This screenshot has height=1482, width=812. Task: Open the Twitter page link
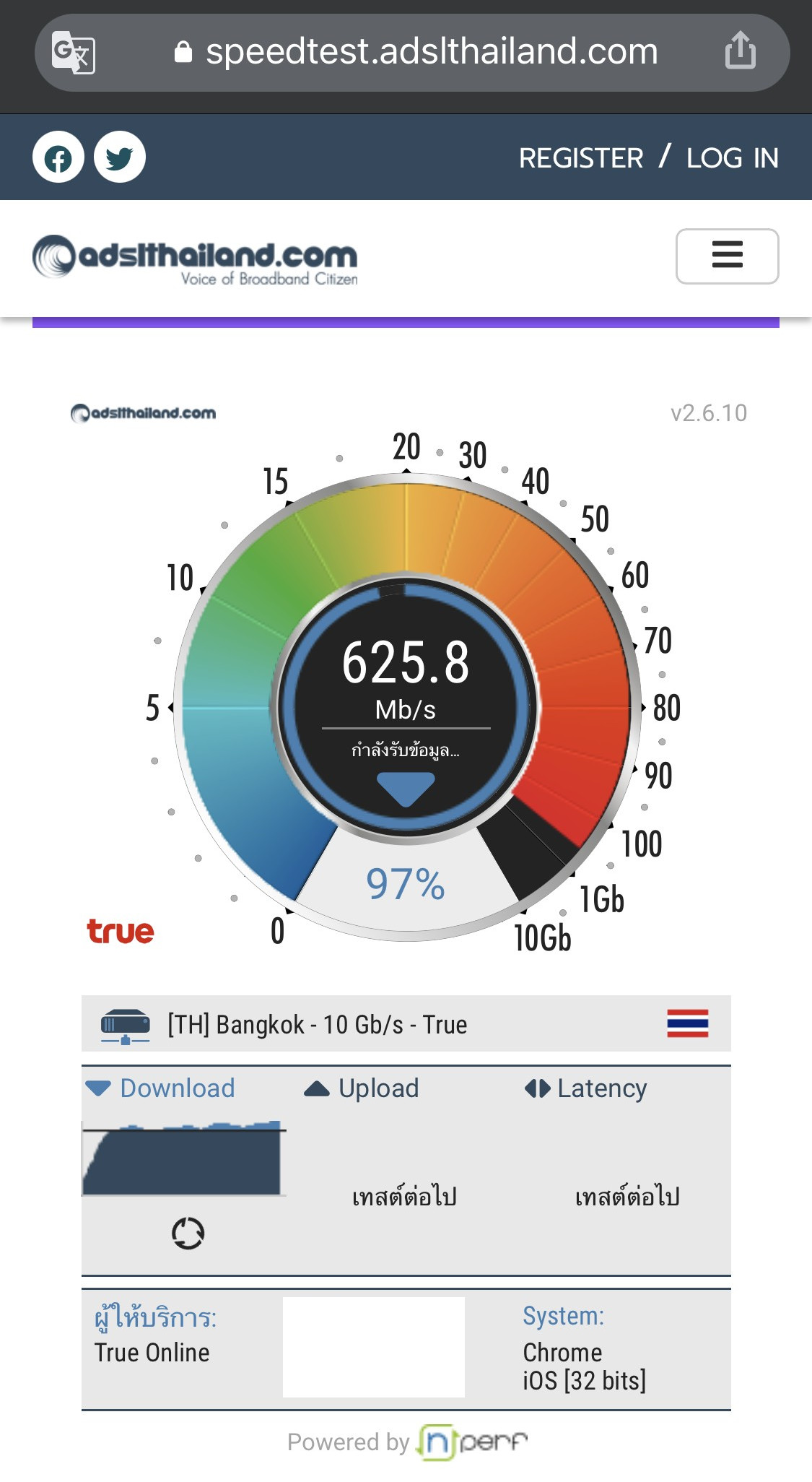tap(120, 157)
